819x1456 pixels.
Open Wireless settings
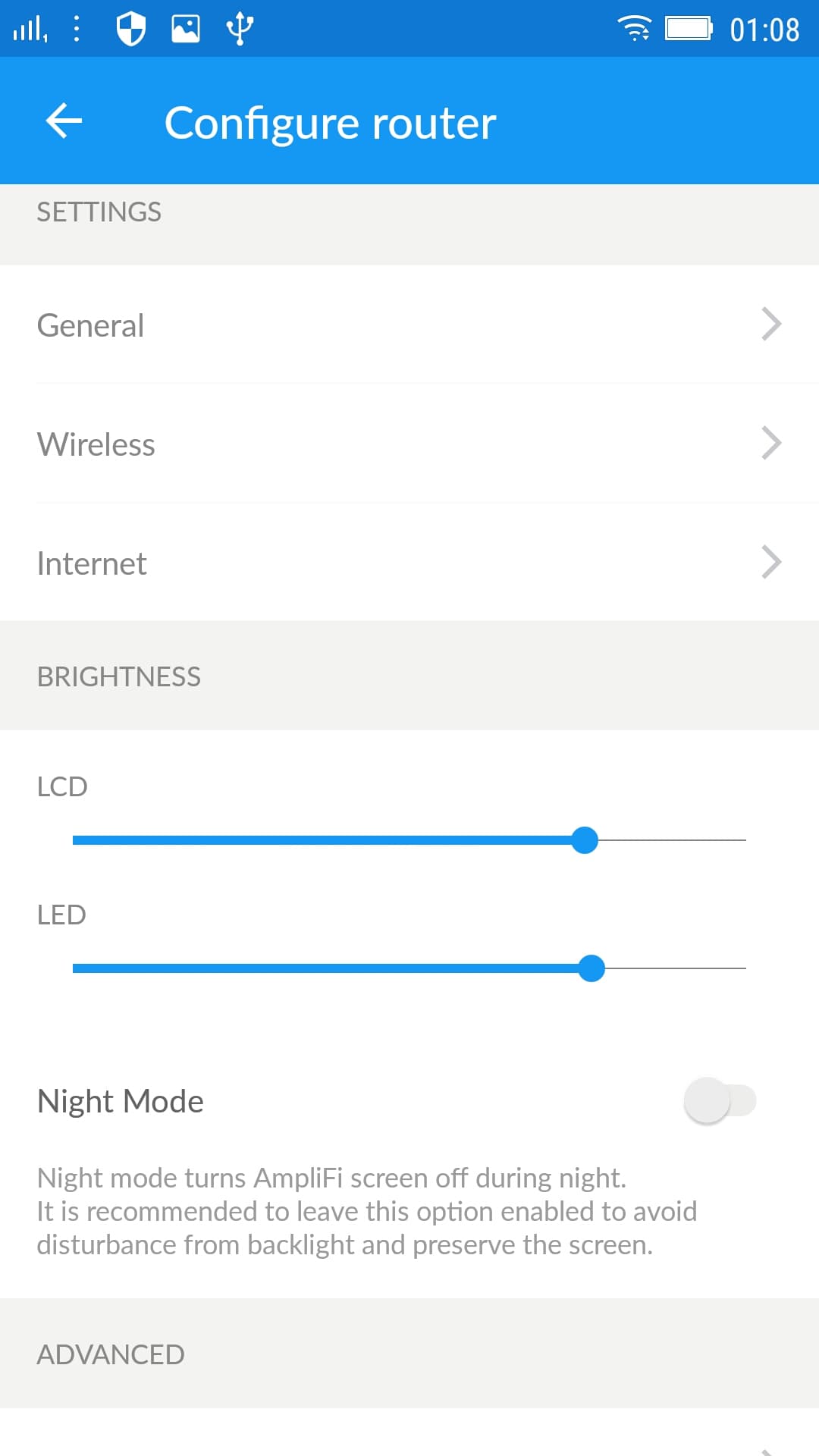409,444
